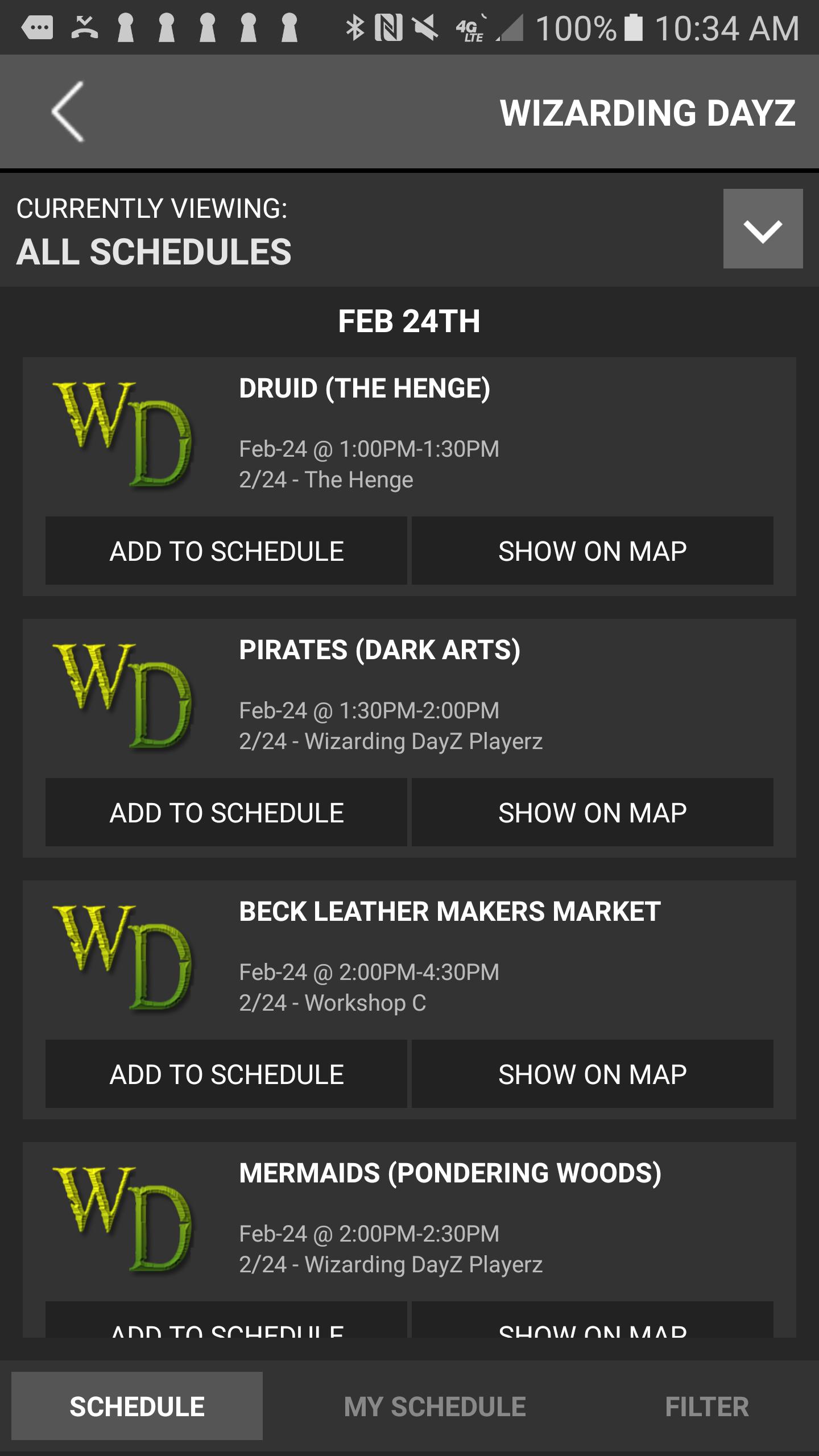Show Beck Leather Makers Market on map

point(592,1074)
